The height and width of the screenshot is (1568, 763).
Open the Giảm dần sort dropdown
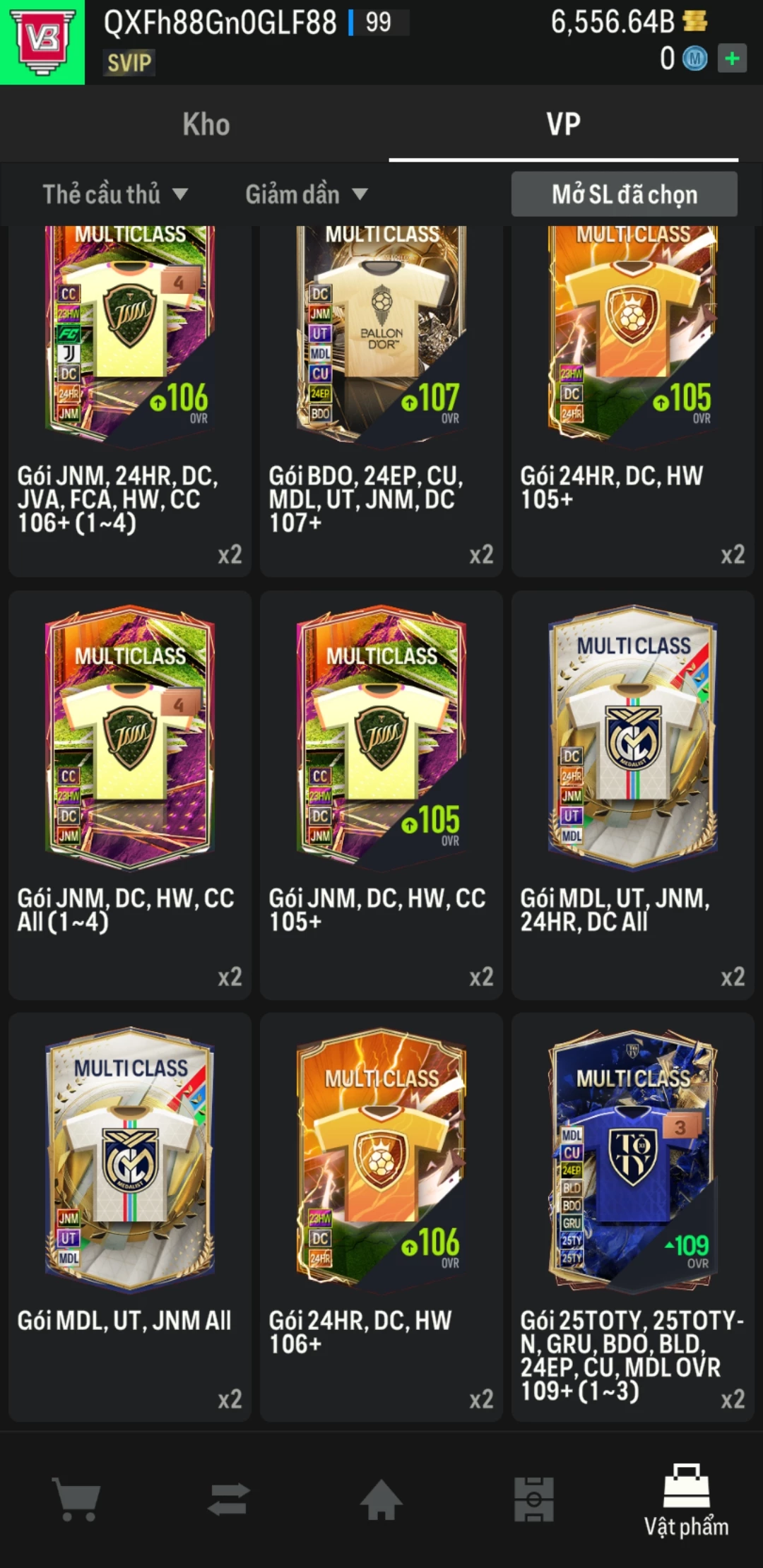(x=306, y=194)
